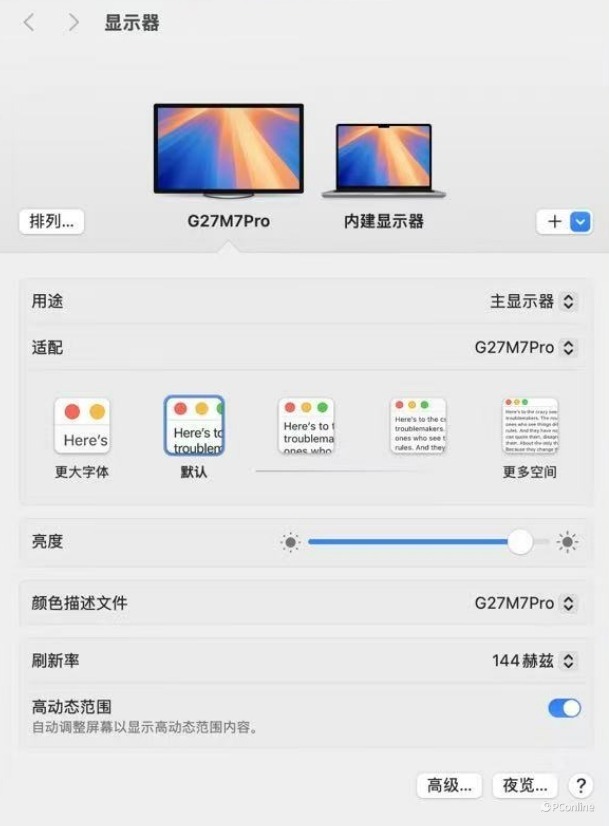Screen dimensions: 609x826
Task: Open the 颜色描述文件 dropdown
Action: [x=525, y=603]
